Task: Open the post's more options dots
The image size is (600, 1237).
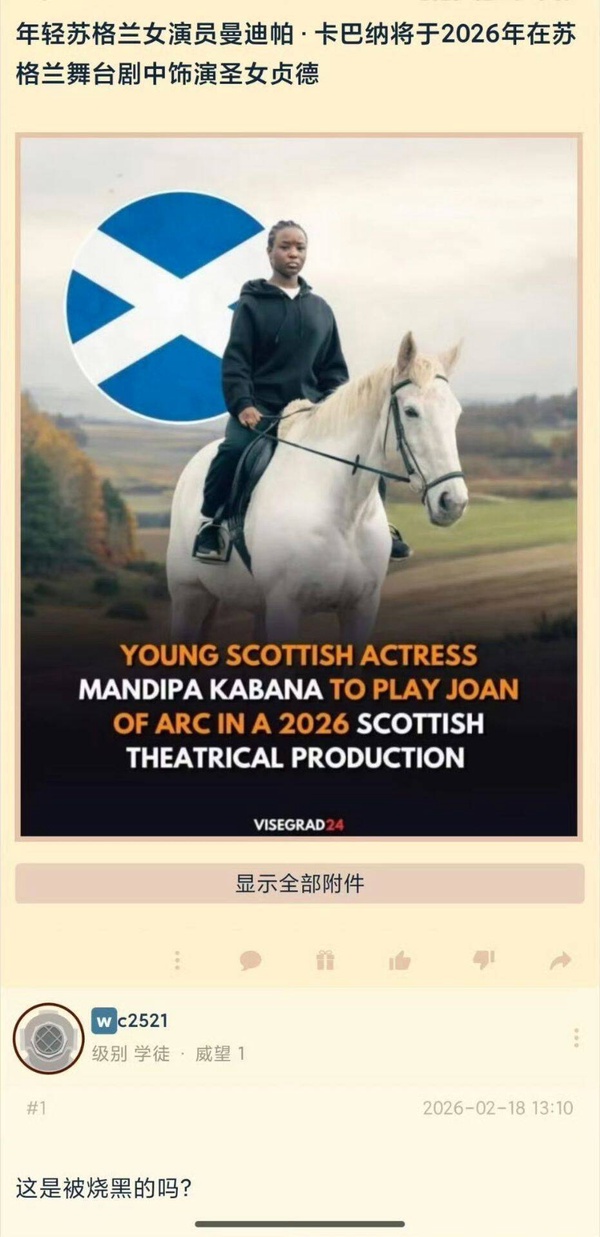Action: (x=177, y=960)
